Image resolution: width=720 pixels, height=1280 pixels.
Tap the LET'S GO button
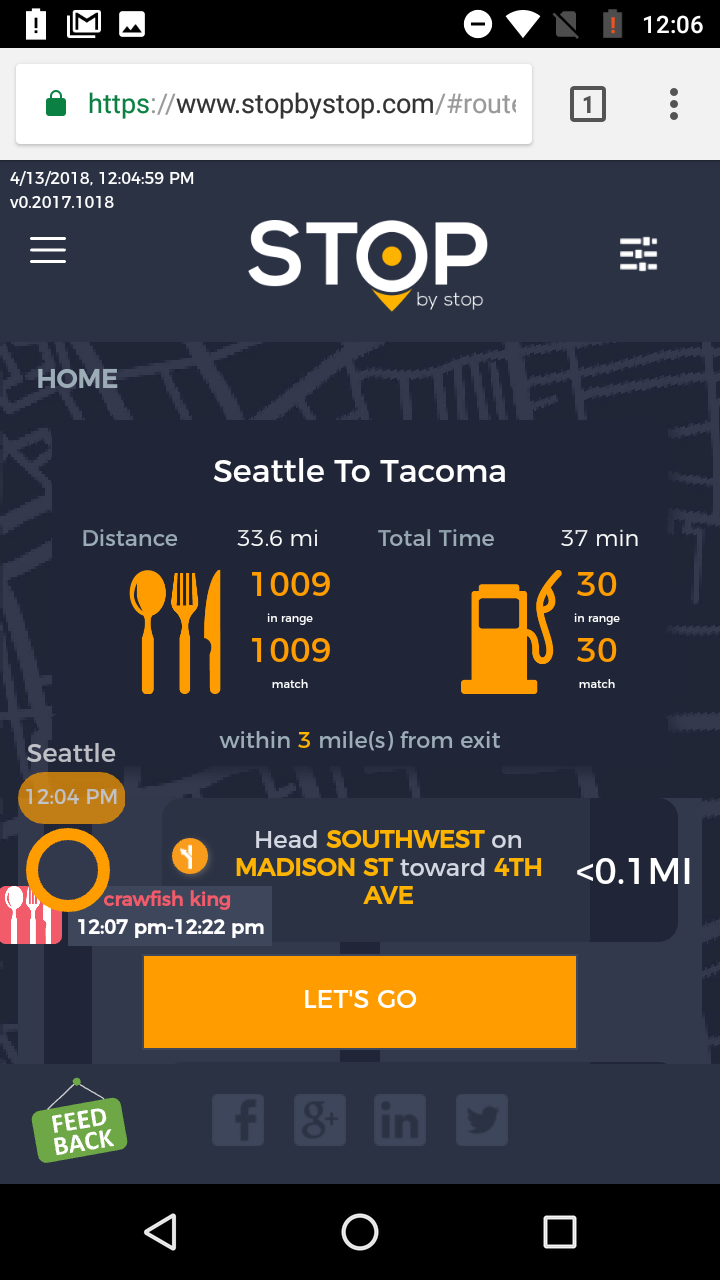point(360,1000)
